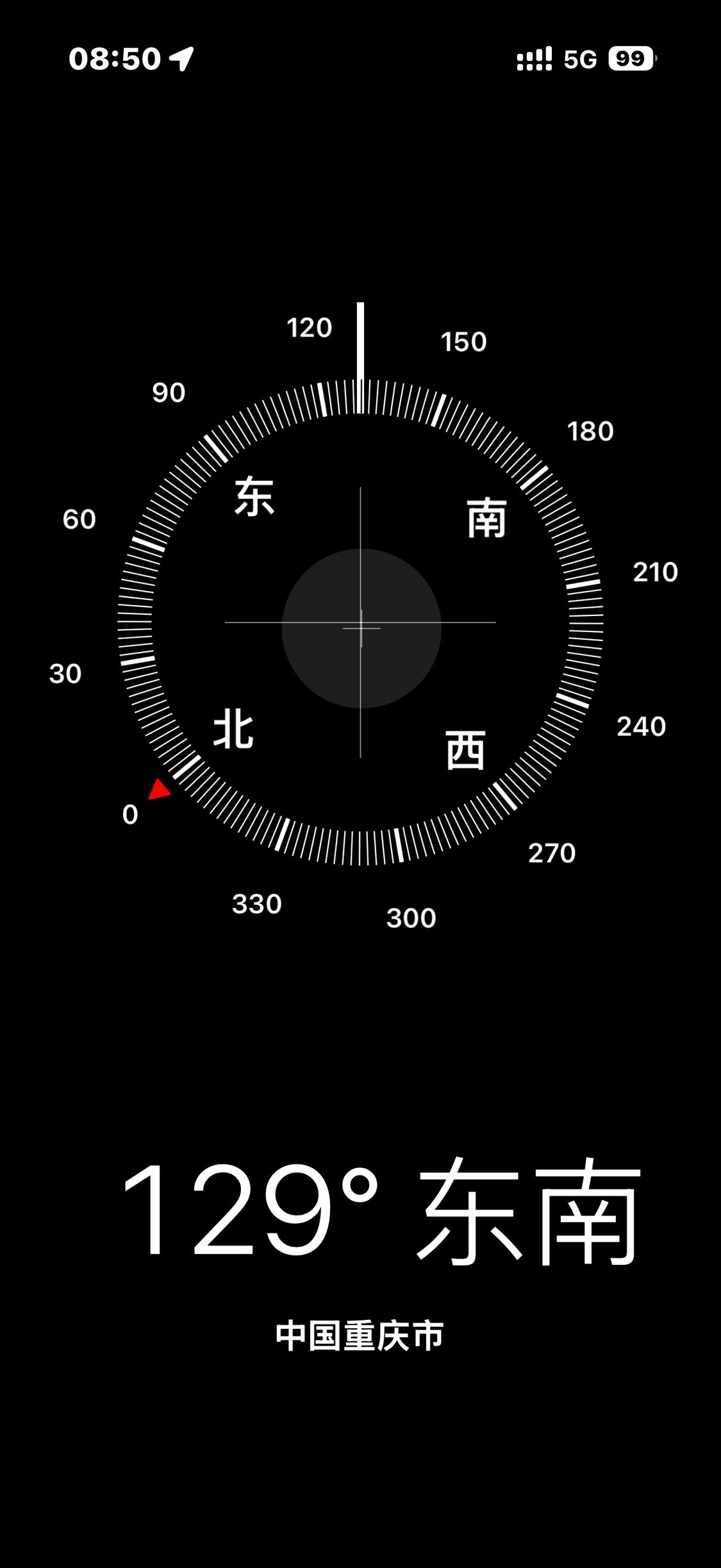Open 中国重庆市 location in Maps
721x1568 pixels.
point(360,1336)
